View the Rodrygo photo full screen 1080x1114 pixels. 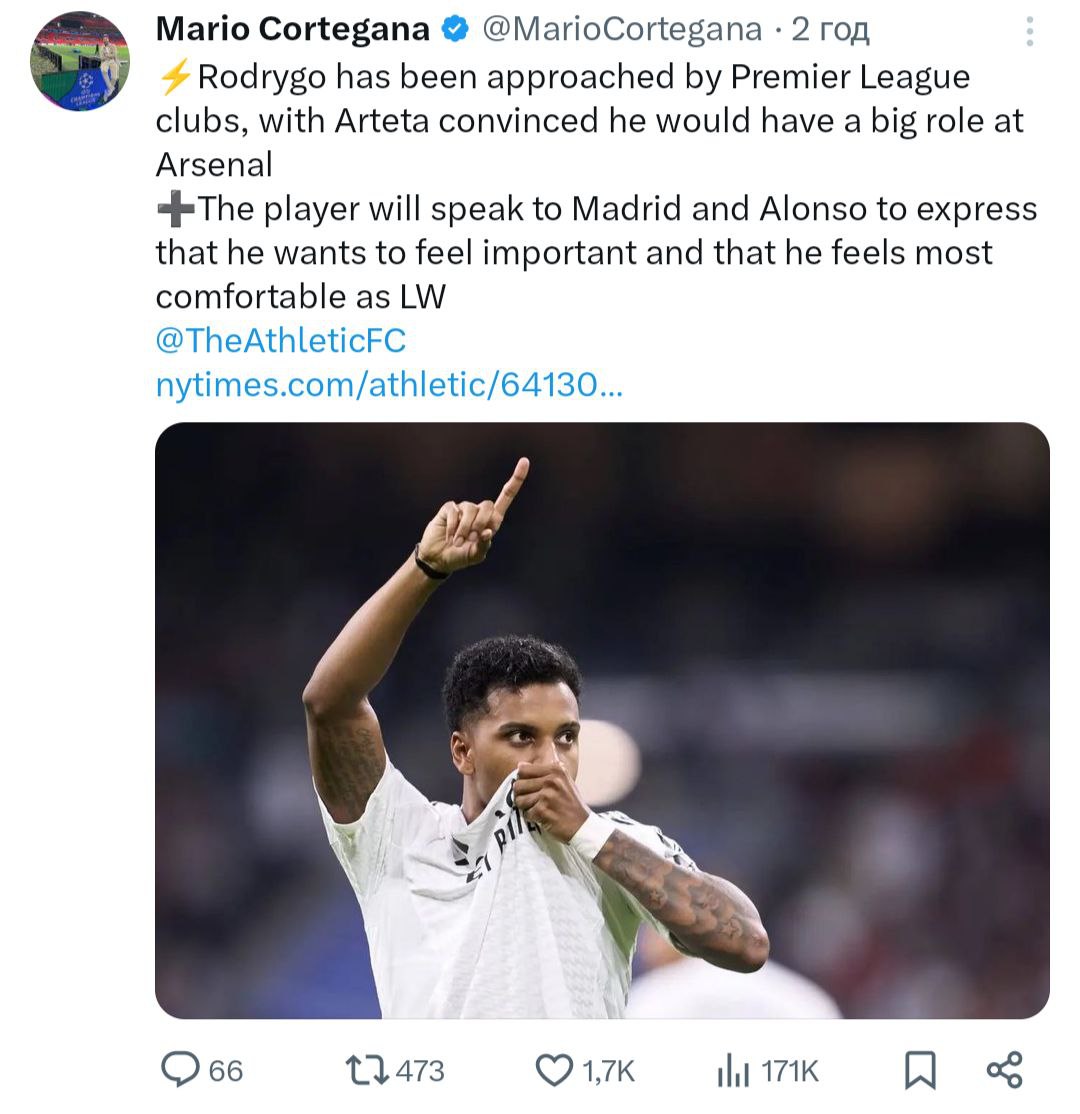tap(602, 720)
